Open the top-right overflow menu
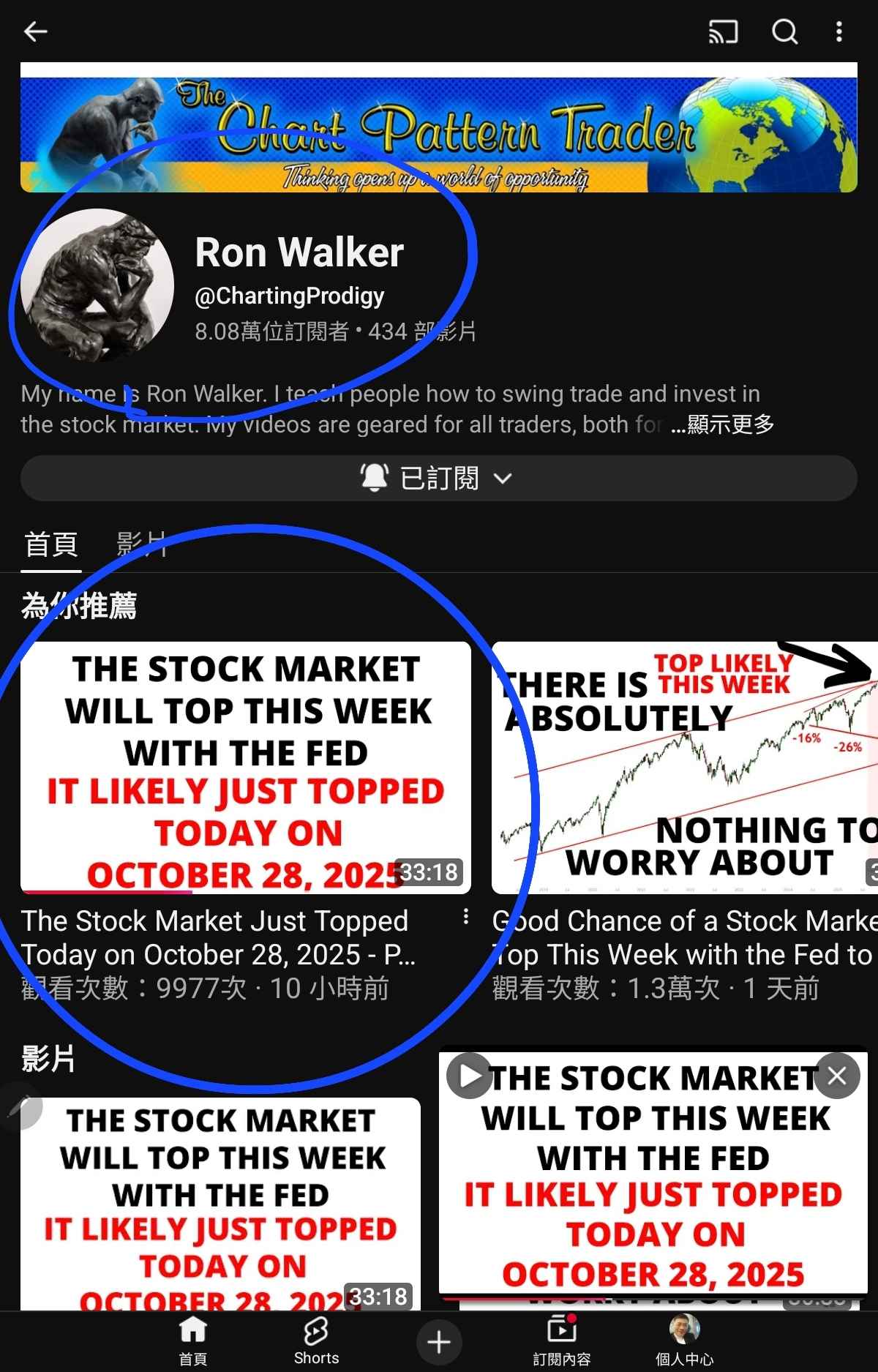This screenshot has height=1372, width=878. [838, 31]
